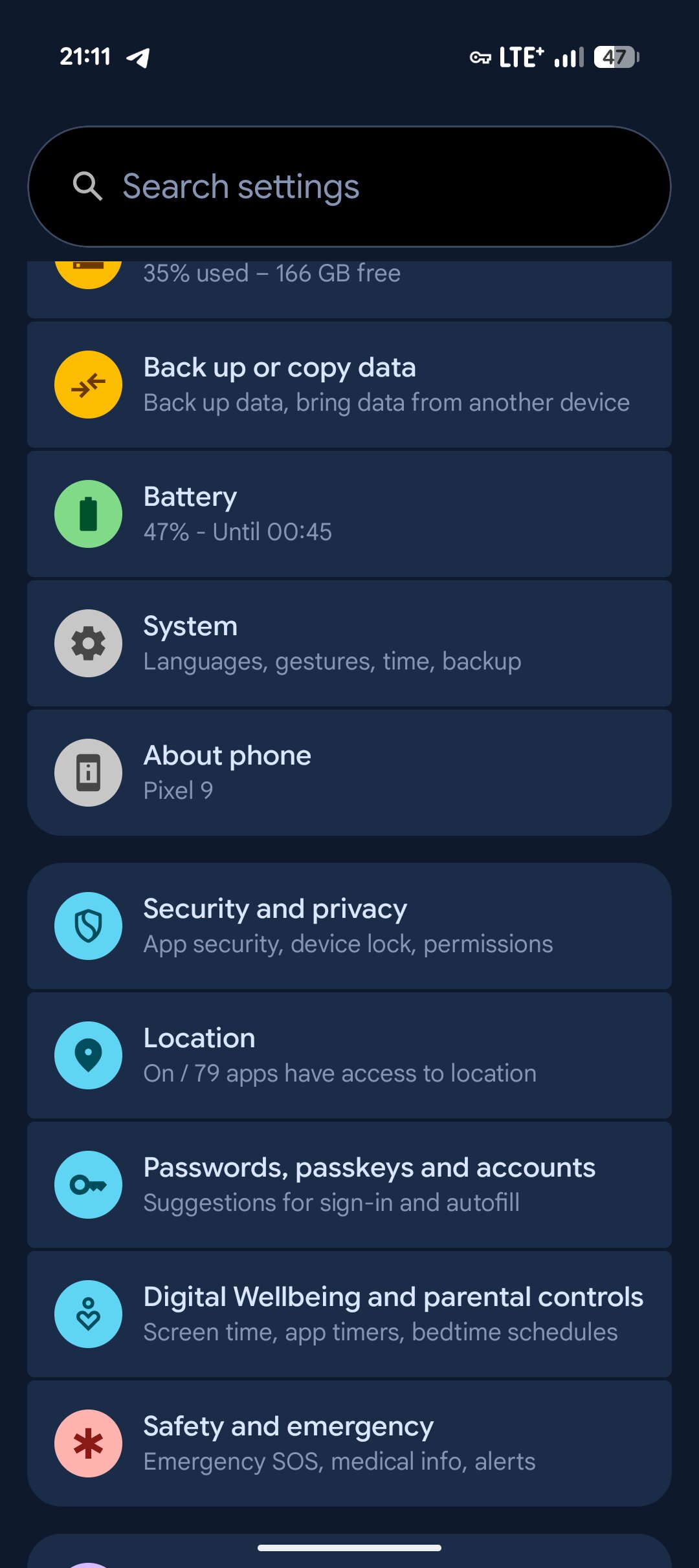
Task: Open Battery settings
Action: 349,514
